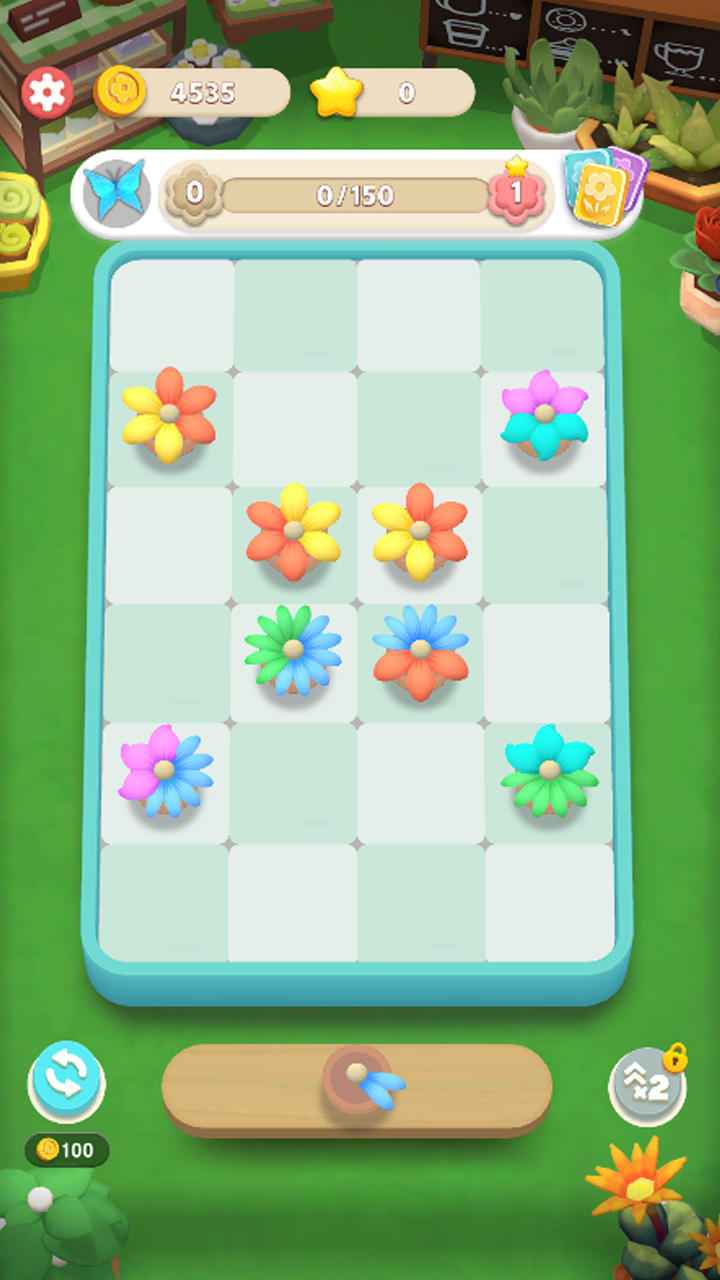Tap the pink and cyan flower
This screenshot has height=1280, width=720.
pyautogui.click(x=544, y=414)
